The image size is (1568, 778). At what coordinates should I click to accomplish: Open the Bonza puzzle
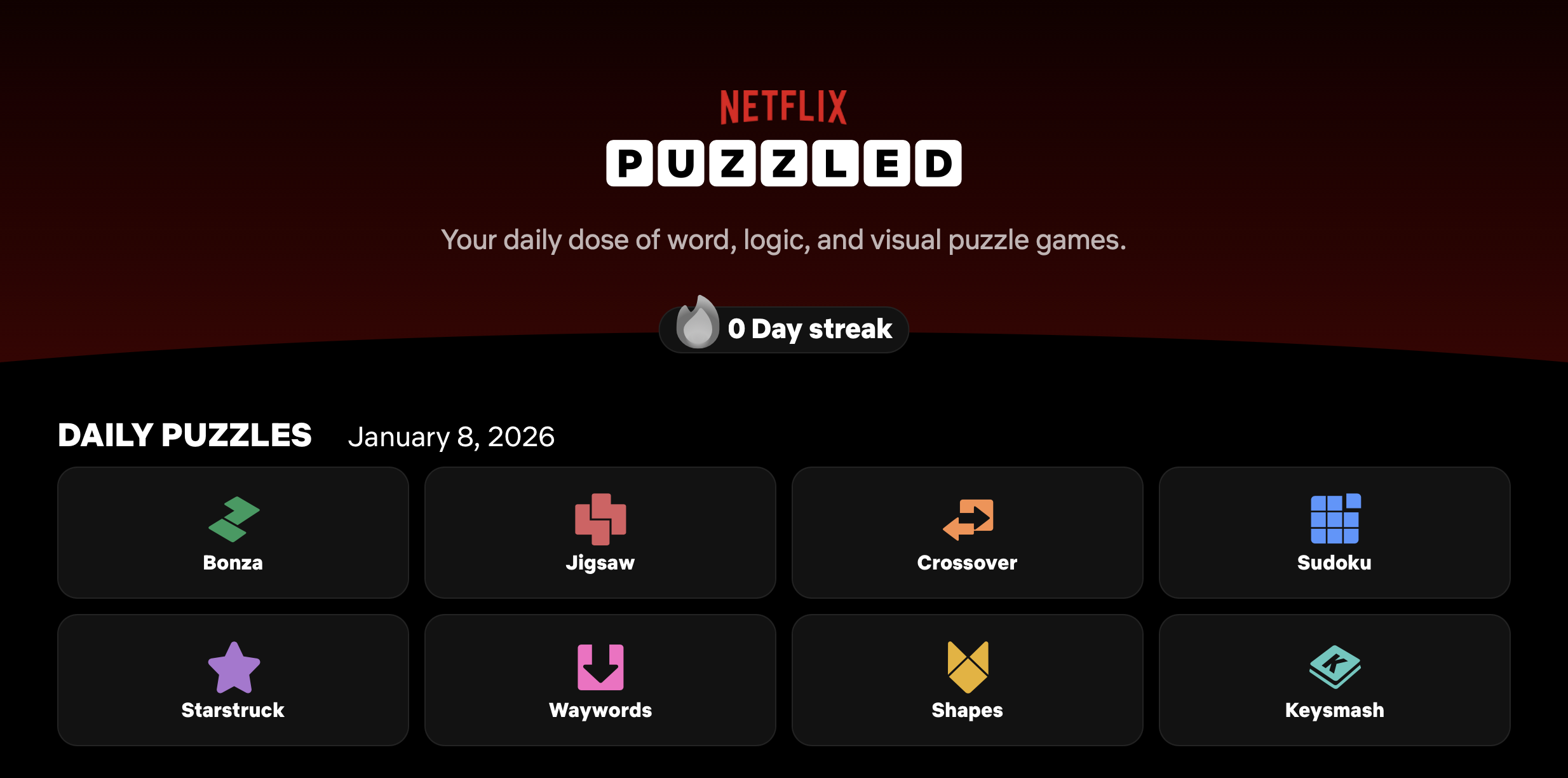[x=233, y=533]
